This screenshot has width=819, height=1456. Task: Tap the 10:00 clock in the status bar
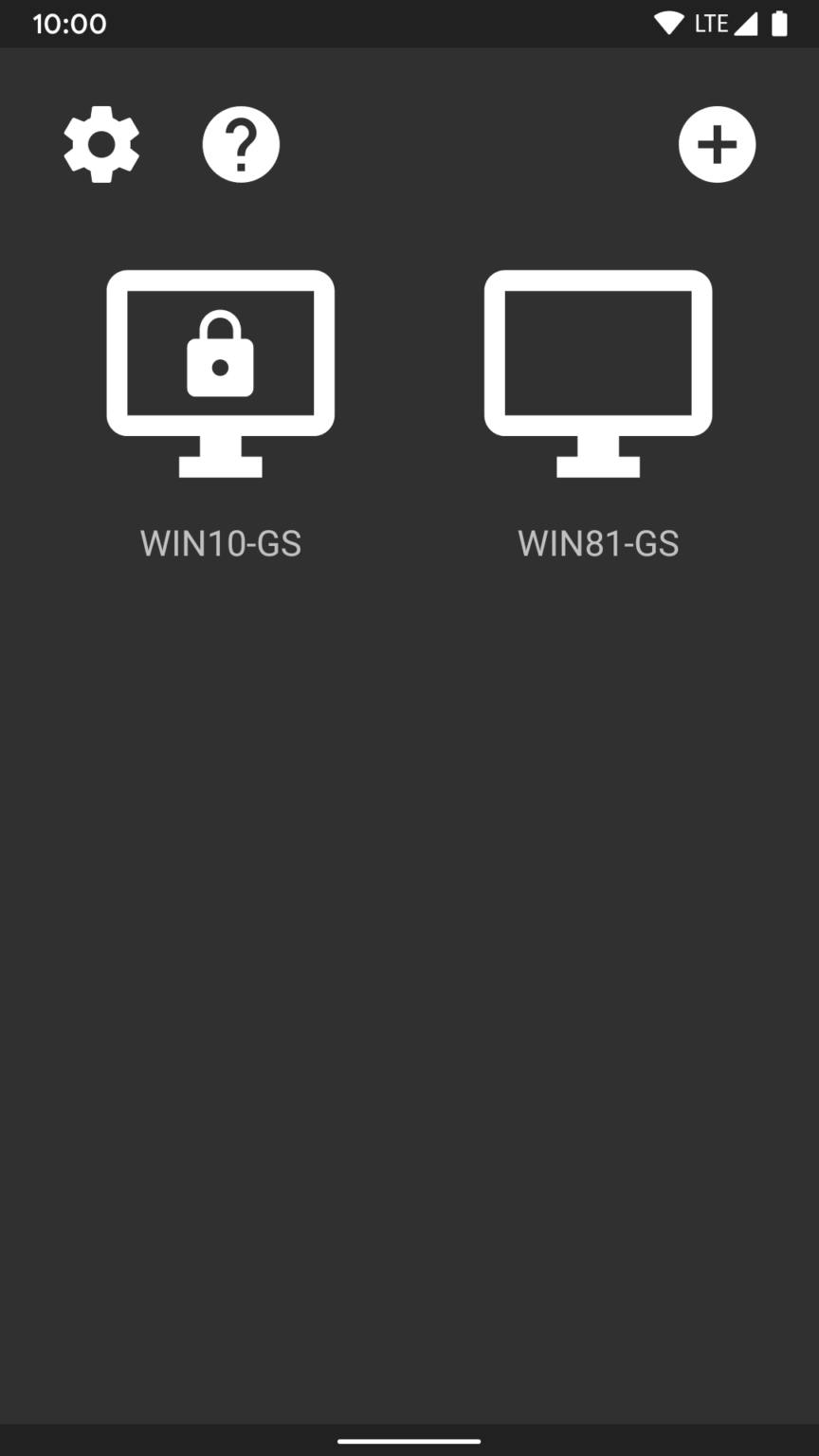coord(68,23)
